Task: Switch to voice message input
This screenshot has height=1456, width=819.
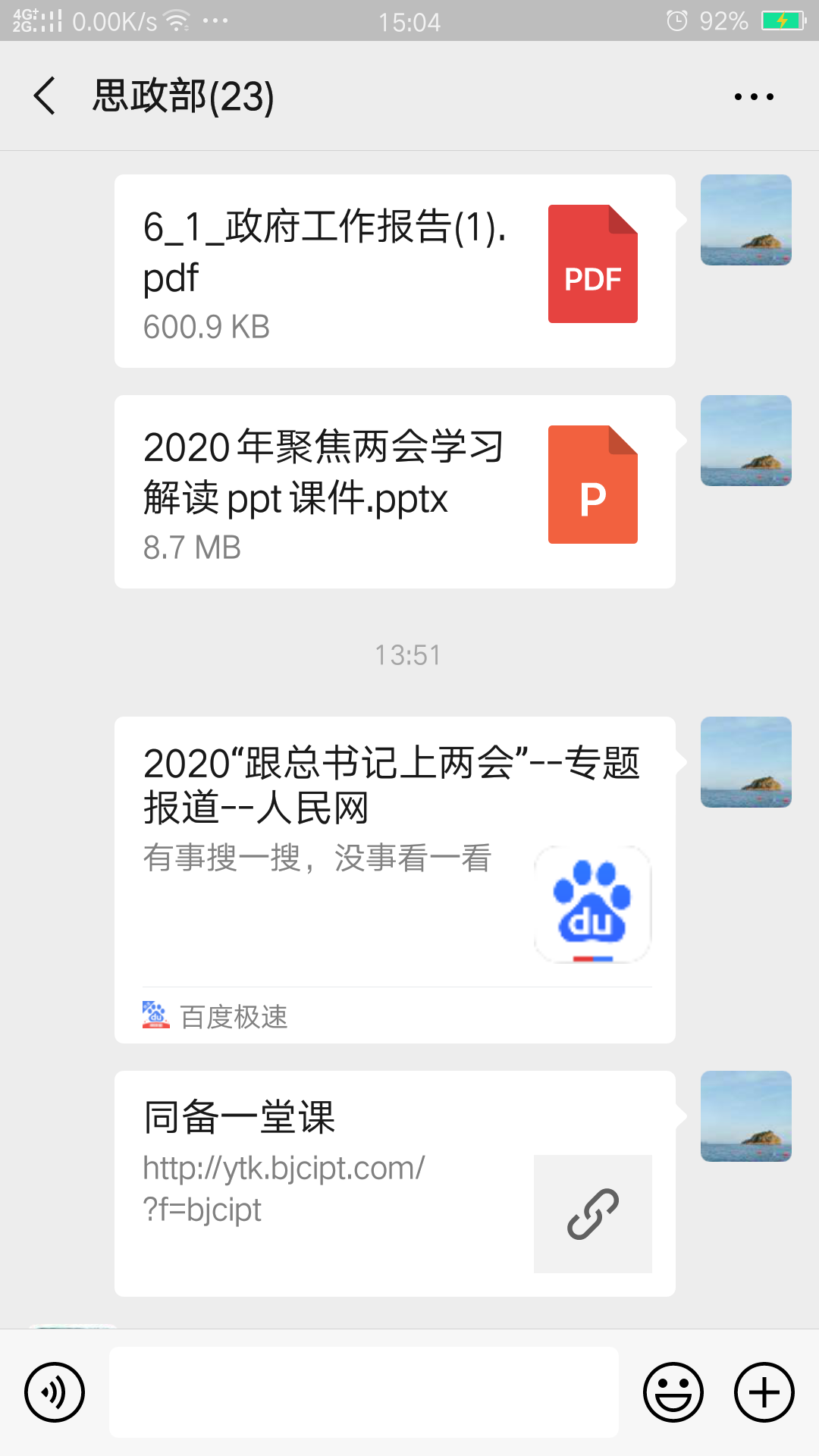Action: click(x=55, y=1392)
